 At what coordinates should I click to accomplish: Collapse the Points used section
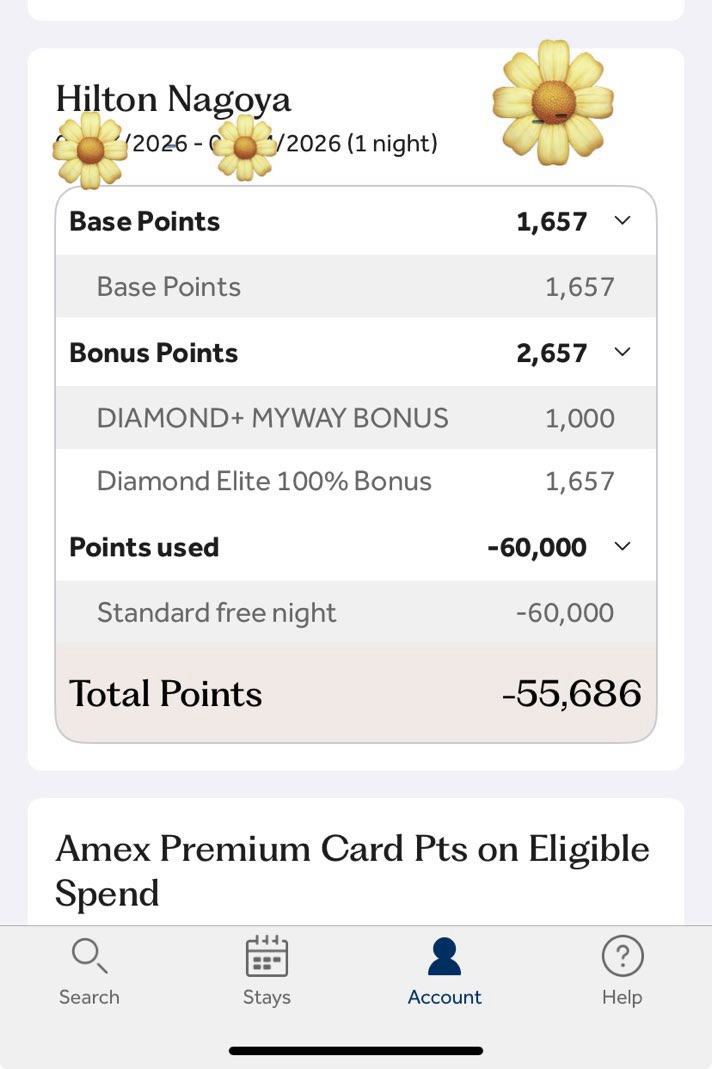[x=622, y=546]
